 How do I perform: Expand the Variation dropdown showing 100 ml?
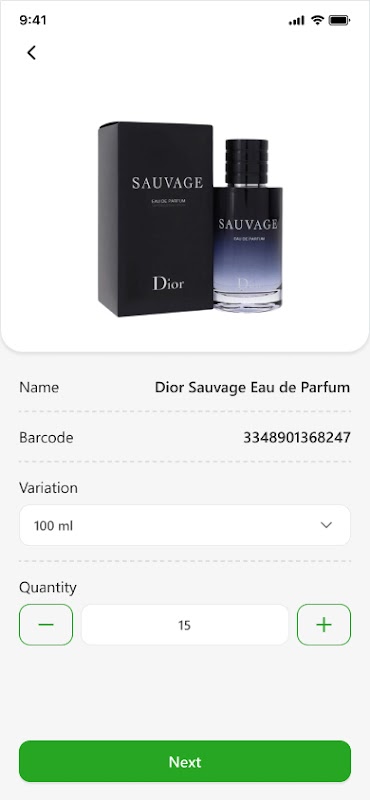pos(185,525)
